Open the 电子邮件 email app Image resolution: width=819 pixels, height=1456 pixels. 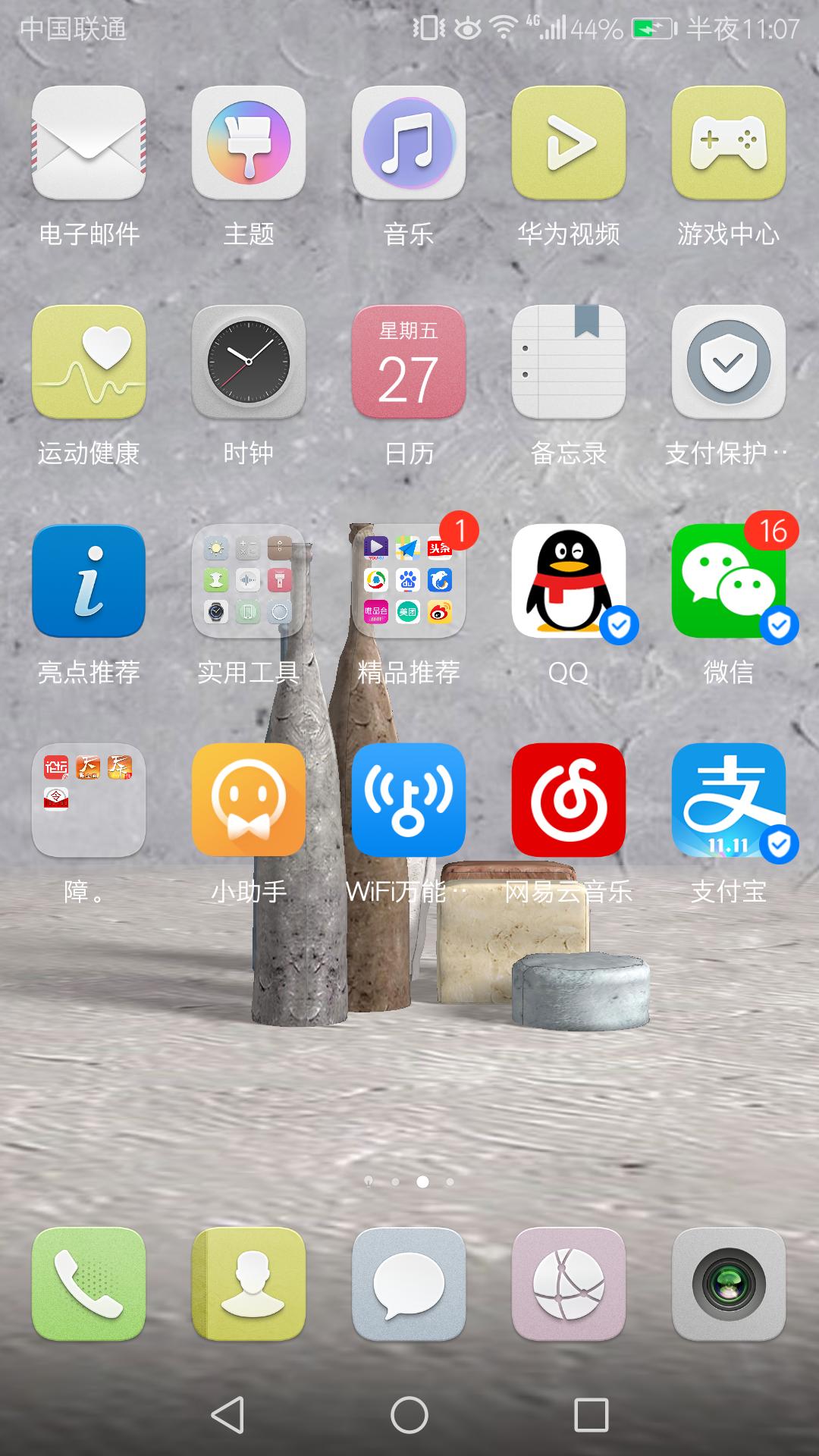pos(89,143)
